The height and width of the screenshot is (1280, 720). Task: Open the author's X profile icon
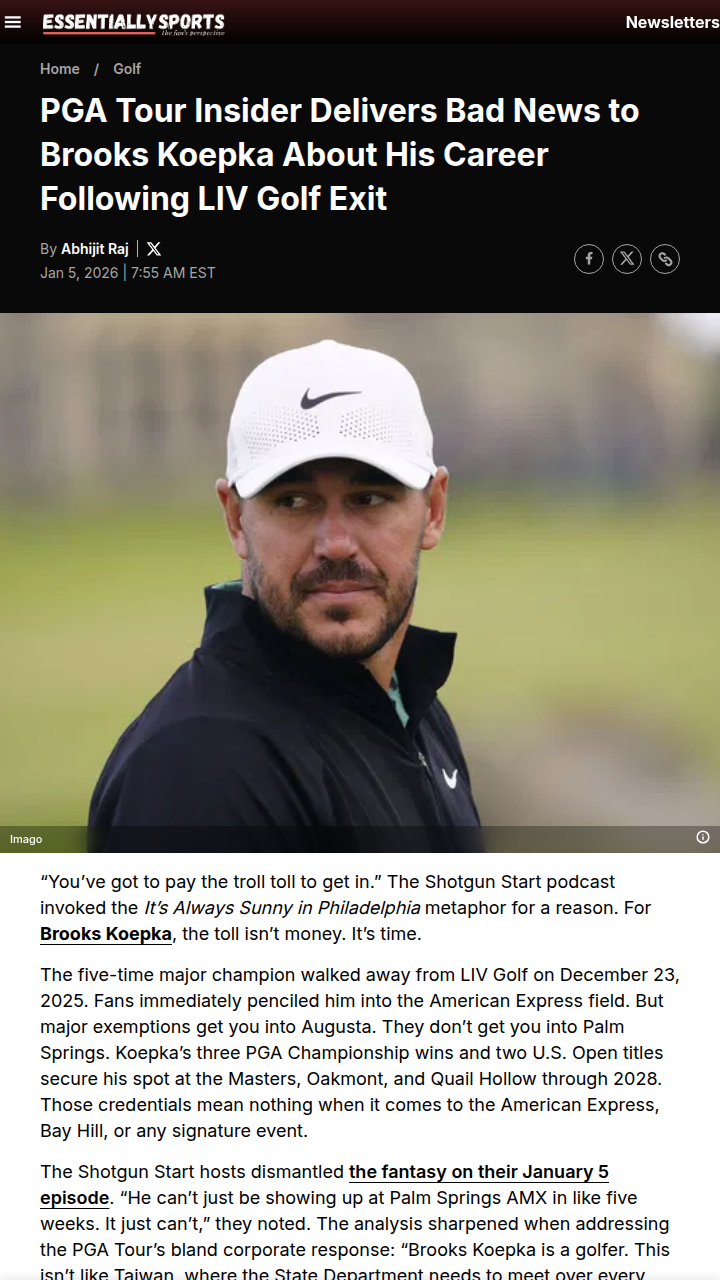coord(154,249)
